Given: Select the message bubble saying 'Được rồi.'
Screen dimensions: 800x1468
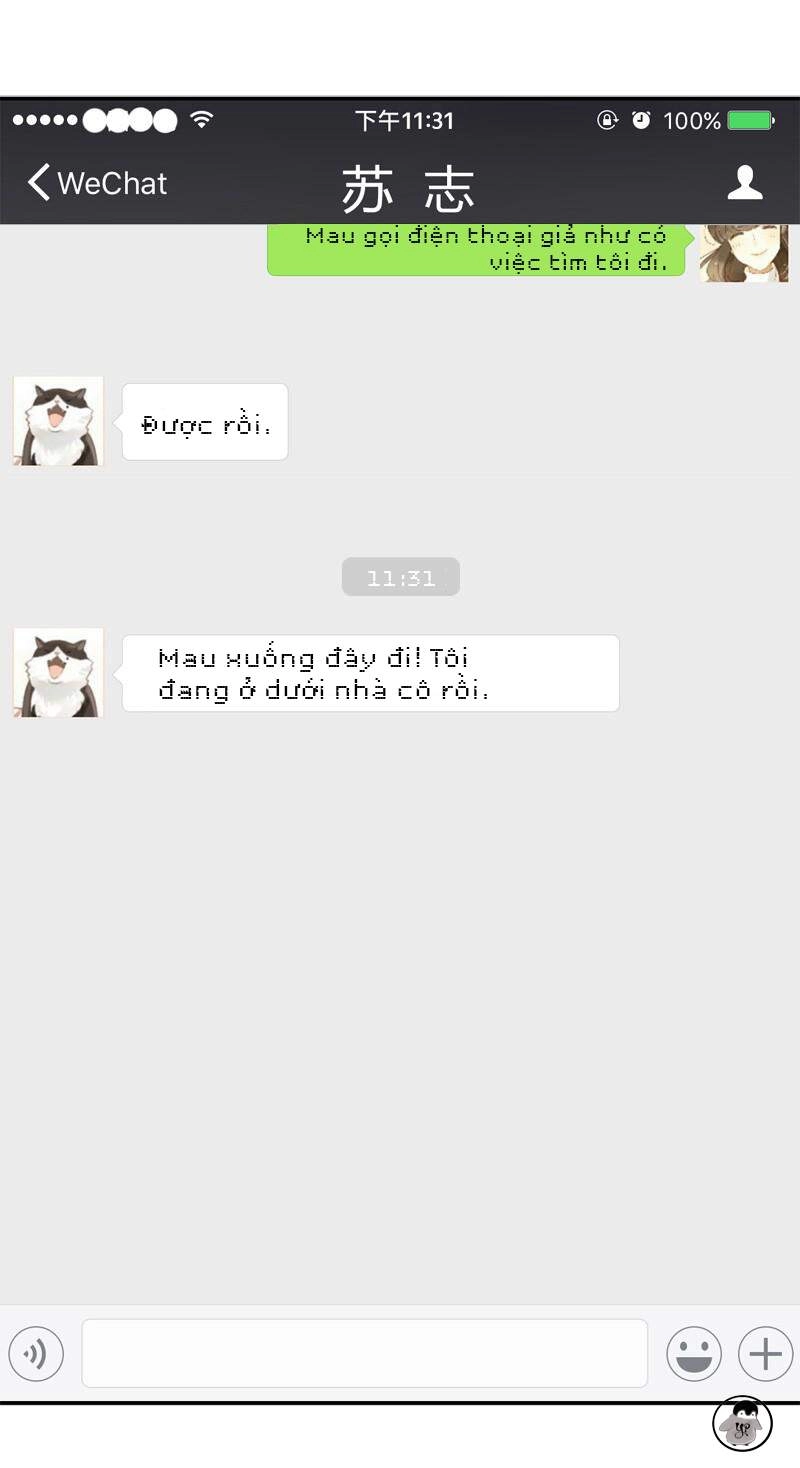Looking at the screenshot, I should coord(204,421).
